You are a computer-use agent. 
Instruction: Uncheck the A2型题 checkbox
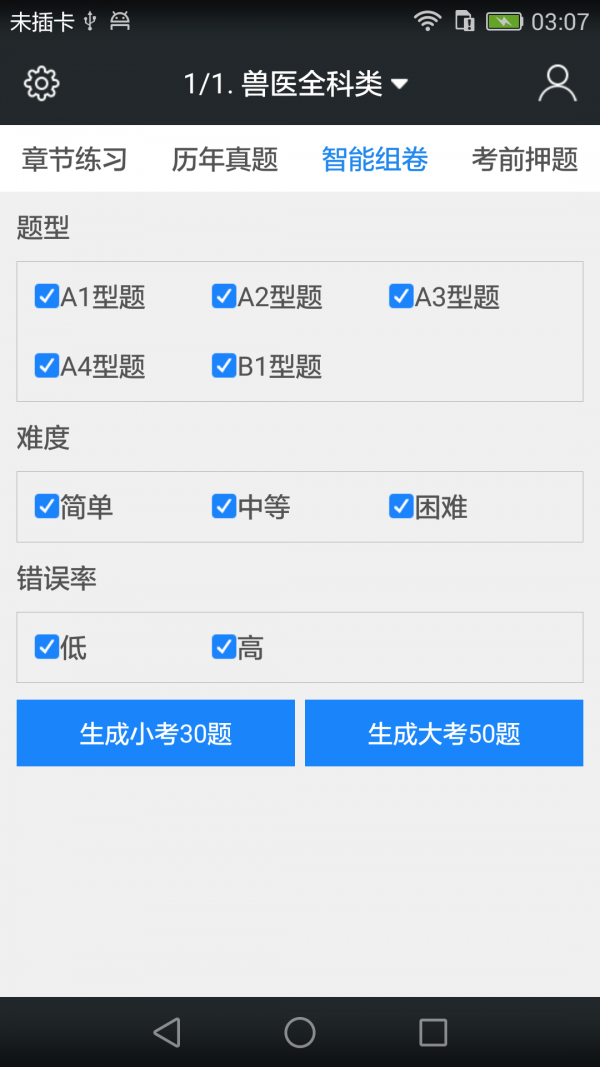tap(224, 296)
